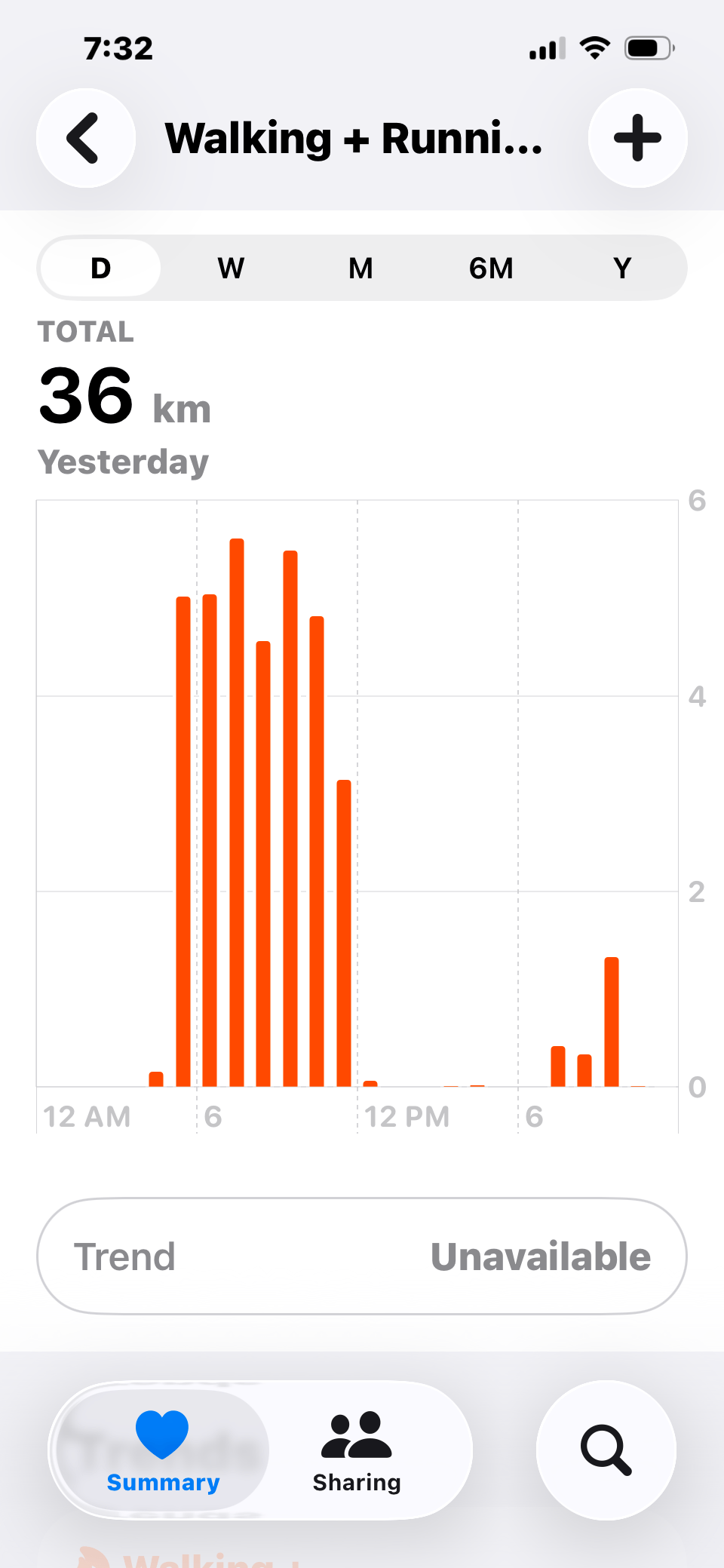This screenshot has width=724, height=1568.
Task: Switch to the W week view
Action: click(x=231, y=268)
